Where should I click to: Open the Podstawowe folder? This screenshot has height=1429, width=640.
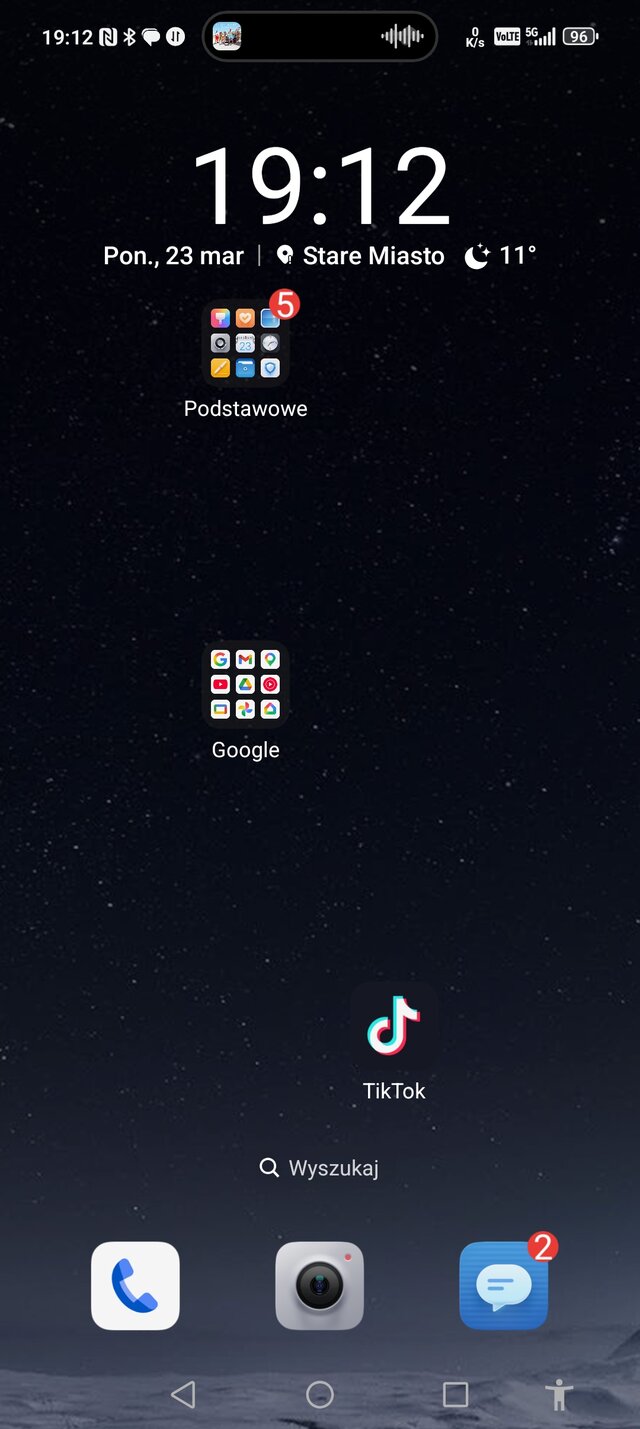click(x=245, y=343)
